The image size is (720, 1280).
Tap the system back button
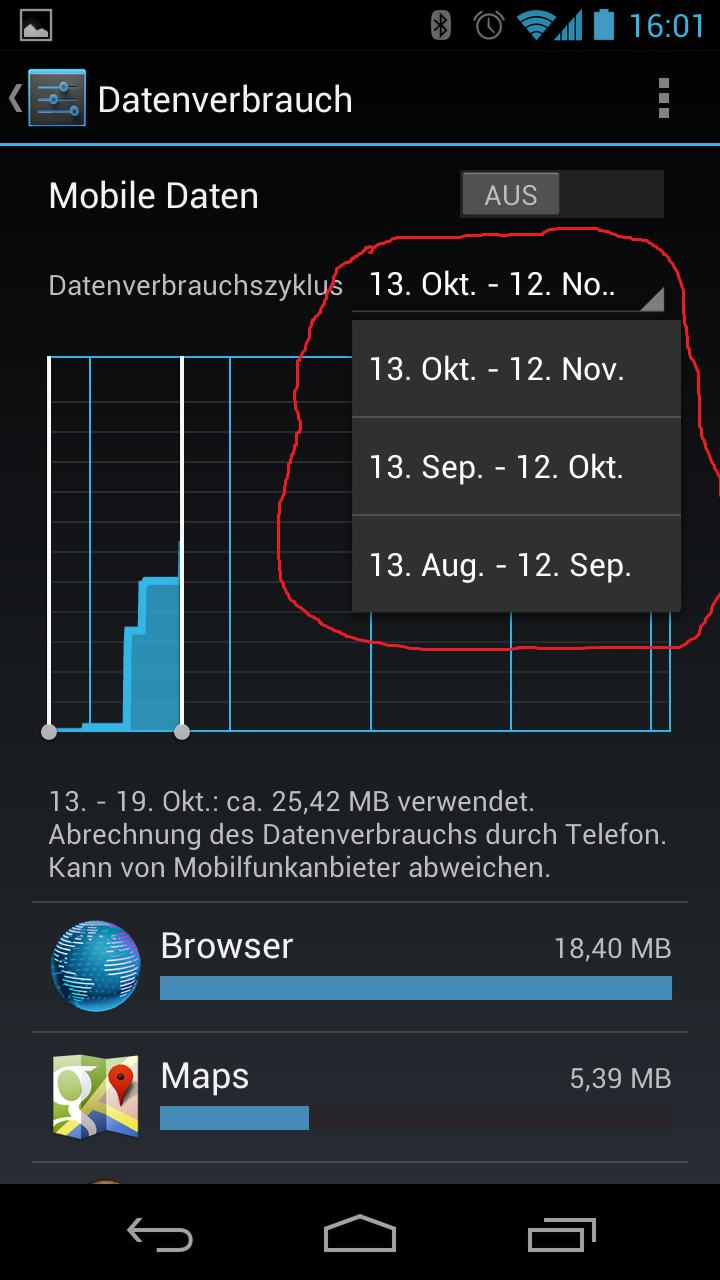(160, 1234)
